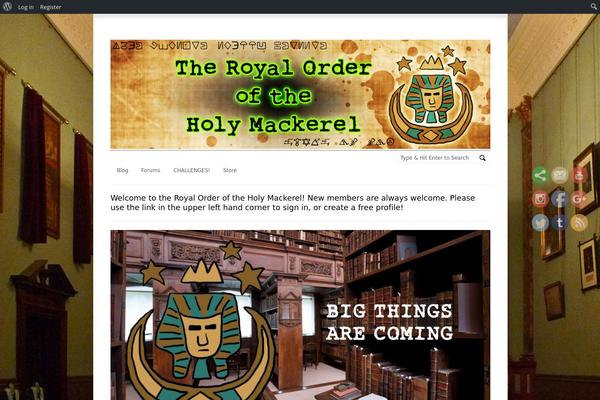This screenshot has width=600, height=400.
Task: Open the Twitter social icon
Action: click(540, 223)
